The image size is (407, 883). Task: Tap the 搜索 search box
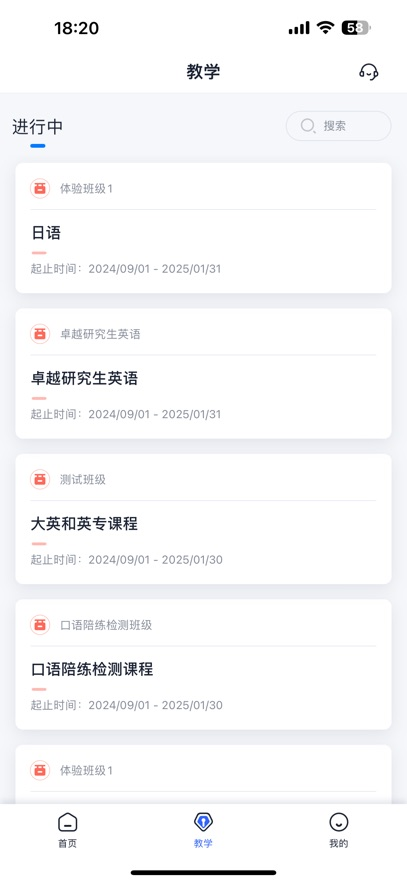pos(338,126)
